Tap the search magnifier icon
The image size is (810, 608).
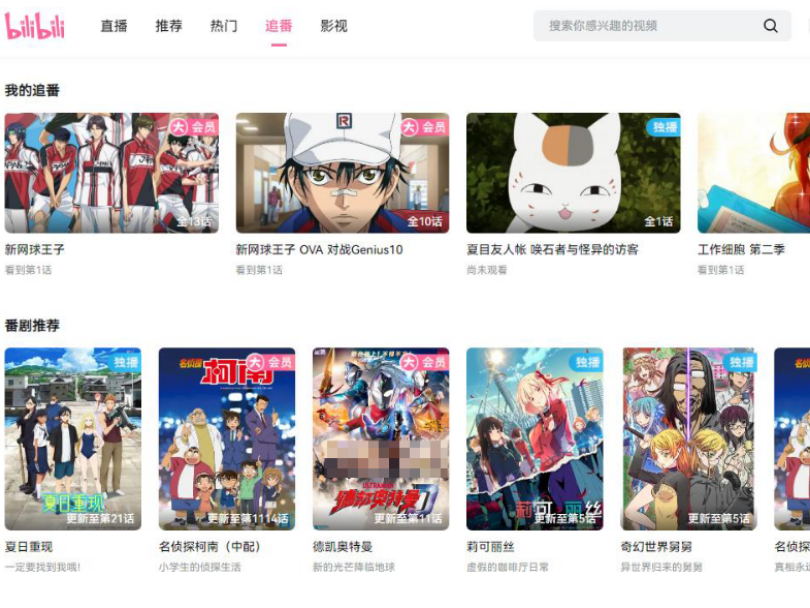click(770, 26)
